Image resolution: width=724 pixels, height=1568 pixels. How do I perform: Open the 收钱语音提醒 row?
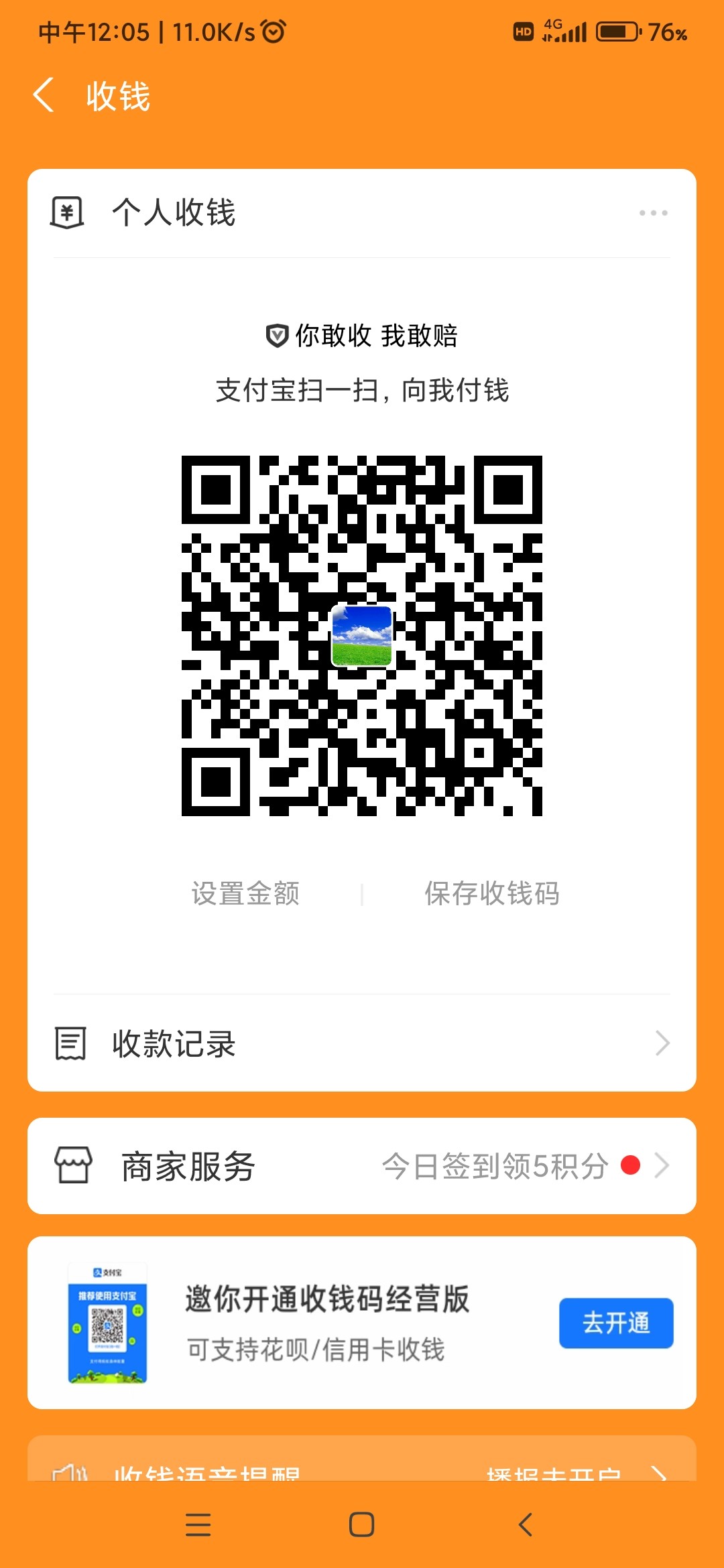tap(362, 1469)
